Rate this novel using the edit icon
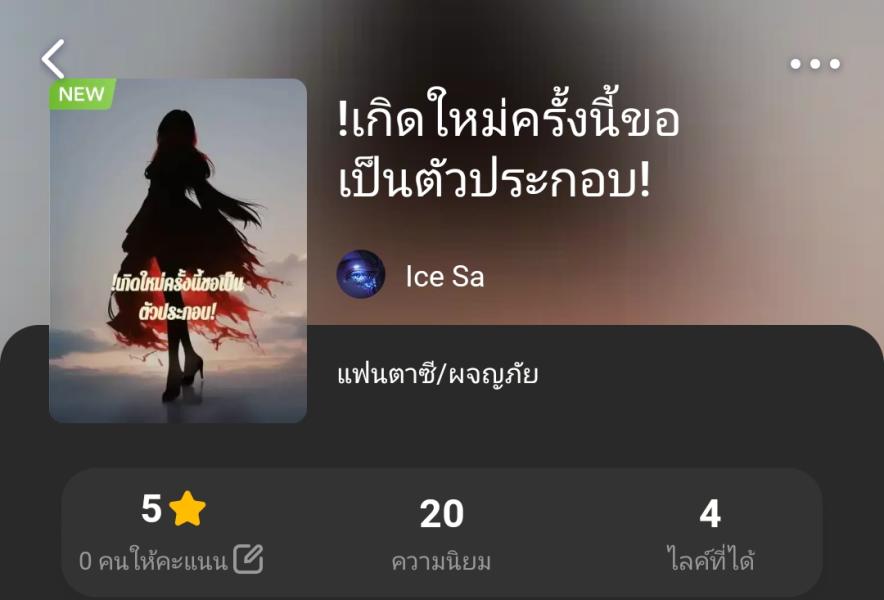The image size is (884, 600). [248, 560]
